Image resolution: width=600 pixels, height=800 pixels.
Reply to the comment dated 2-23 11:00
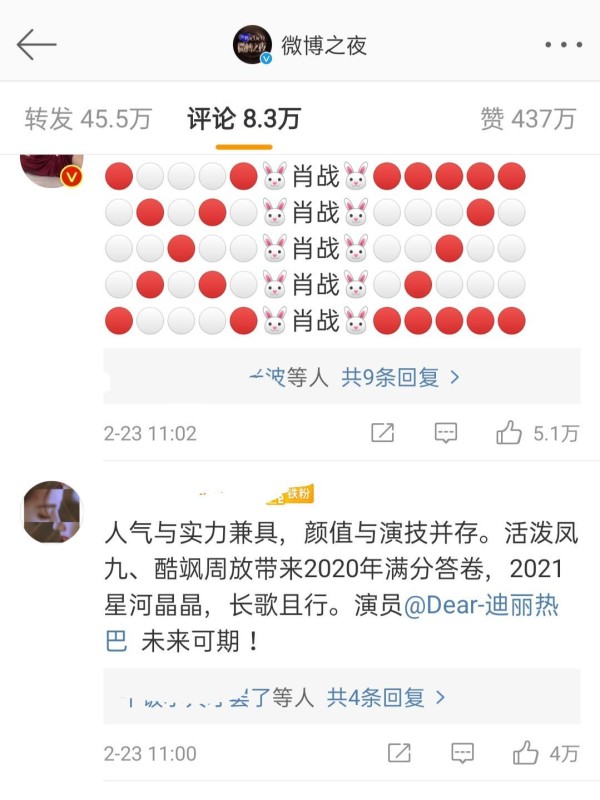[x=462, y=753]
